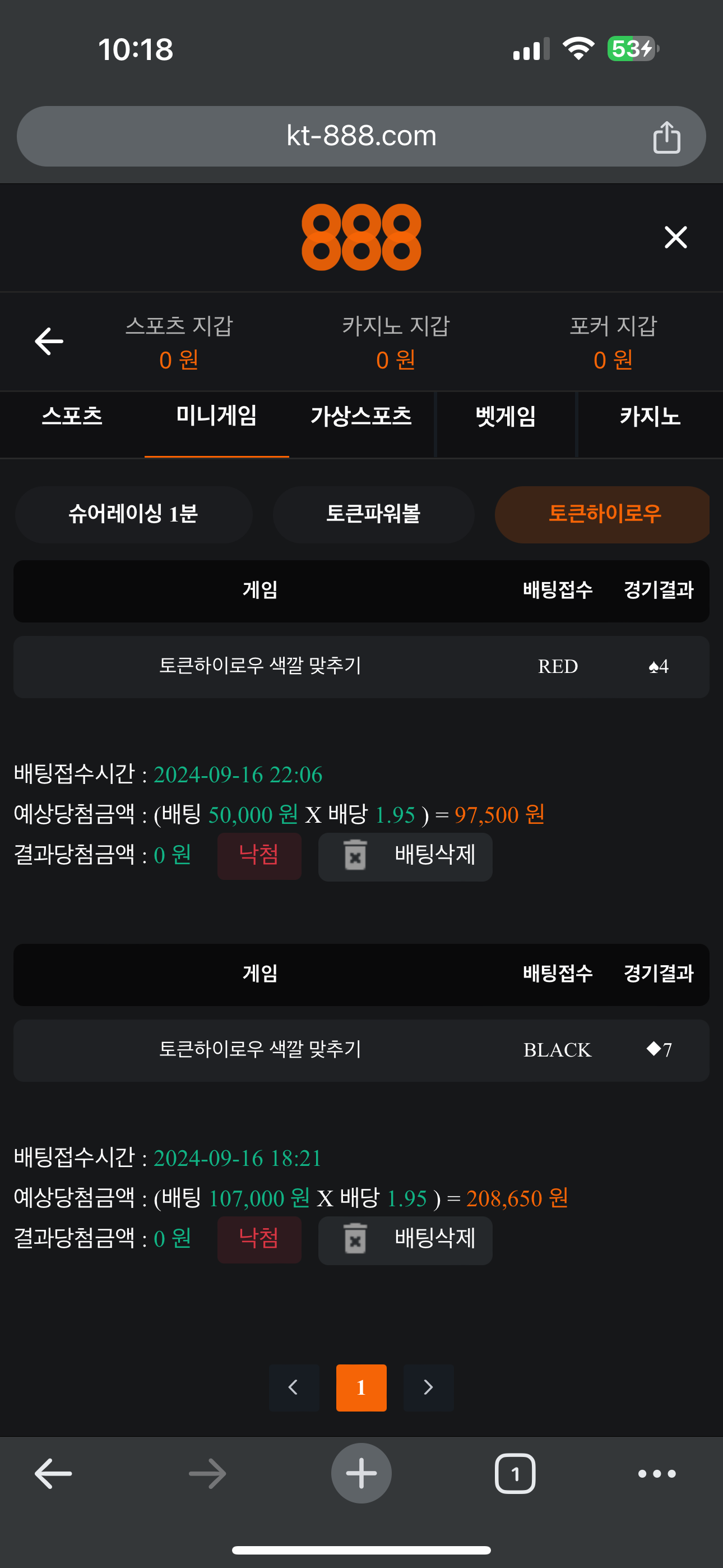Go back using the wallet row arrow

point(49,341)
